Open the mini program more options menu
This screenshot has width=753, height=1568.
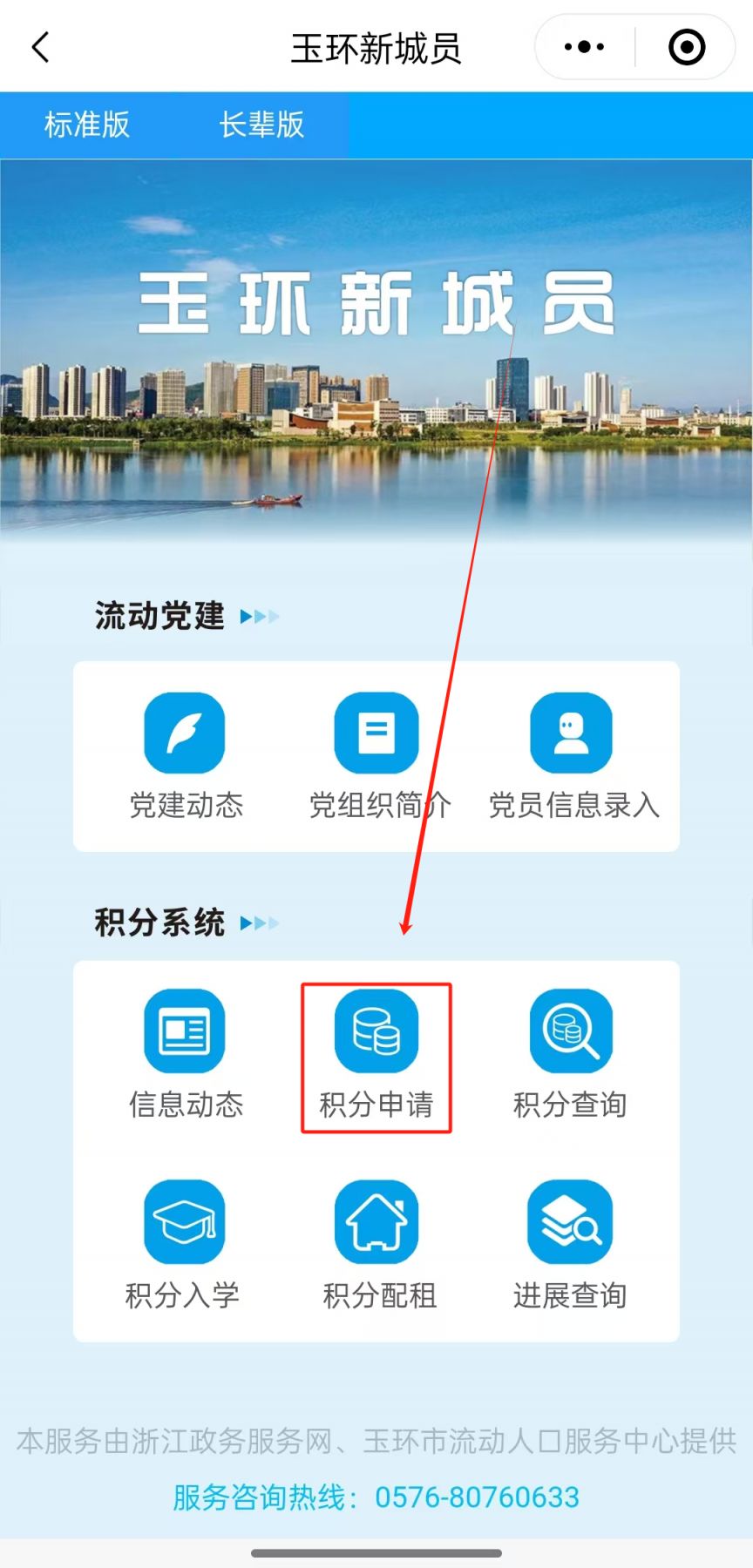point(584,47)
